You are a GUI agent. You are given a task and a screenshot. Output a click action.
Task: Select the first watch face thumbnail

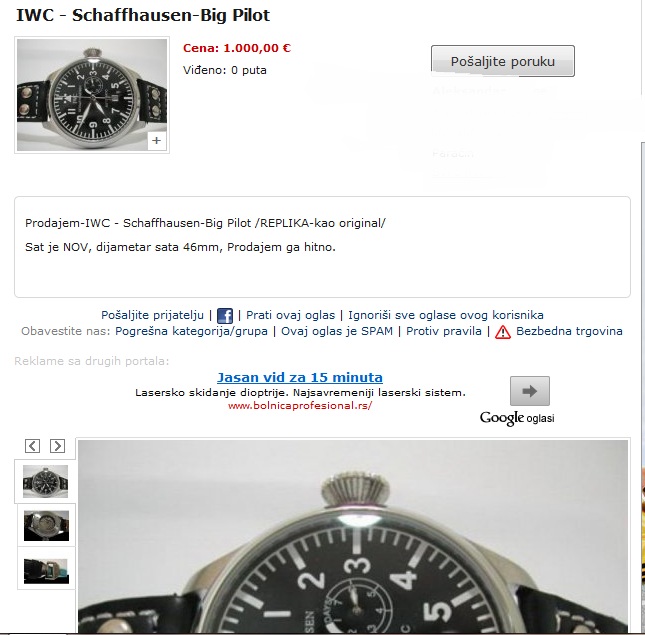[x=46, y=481]
